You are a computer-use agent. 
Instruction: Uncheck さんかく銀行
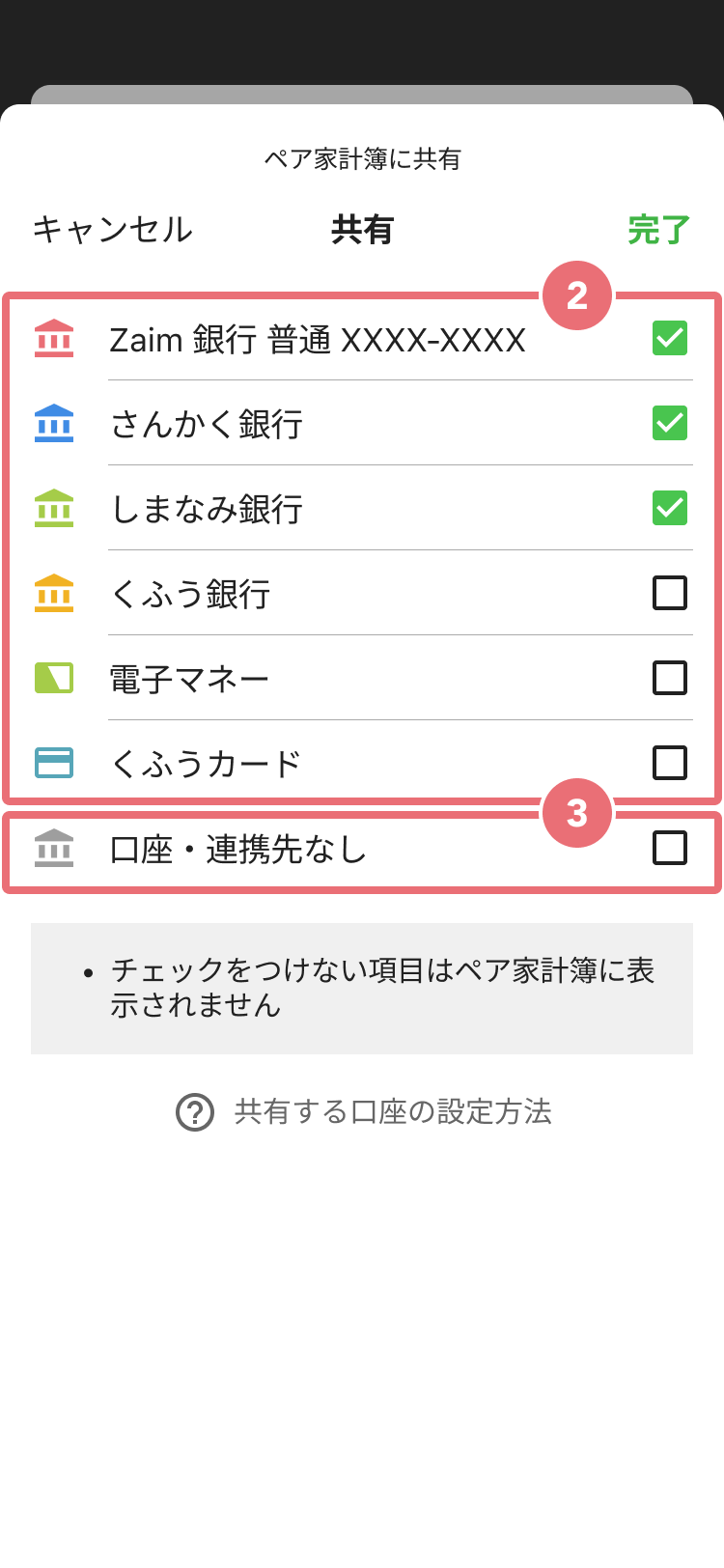[670, 423]
